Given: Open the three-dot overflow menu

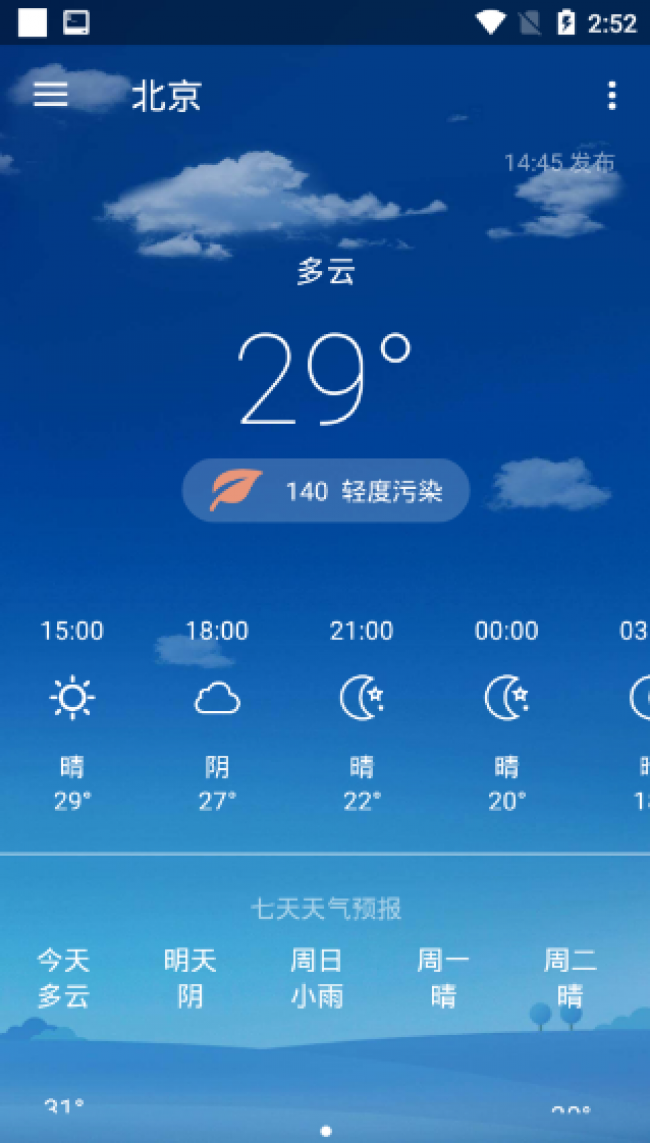Looking at the screenshot, I should pos(611,96).
